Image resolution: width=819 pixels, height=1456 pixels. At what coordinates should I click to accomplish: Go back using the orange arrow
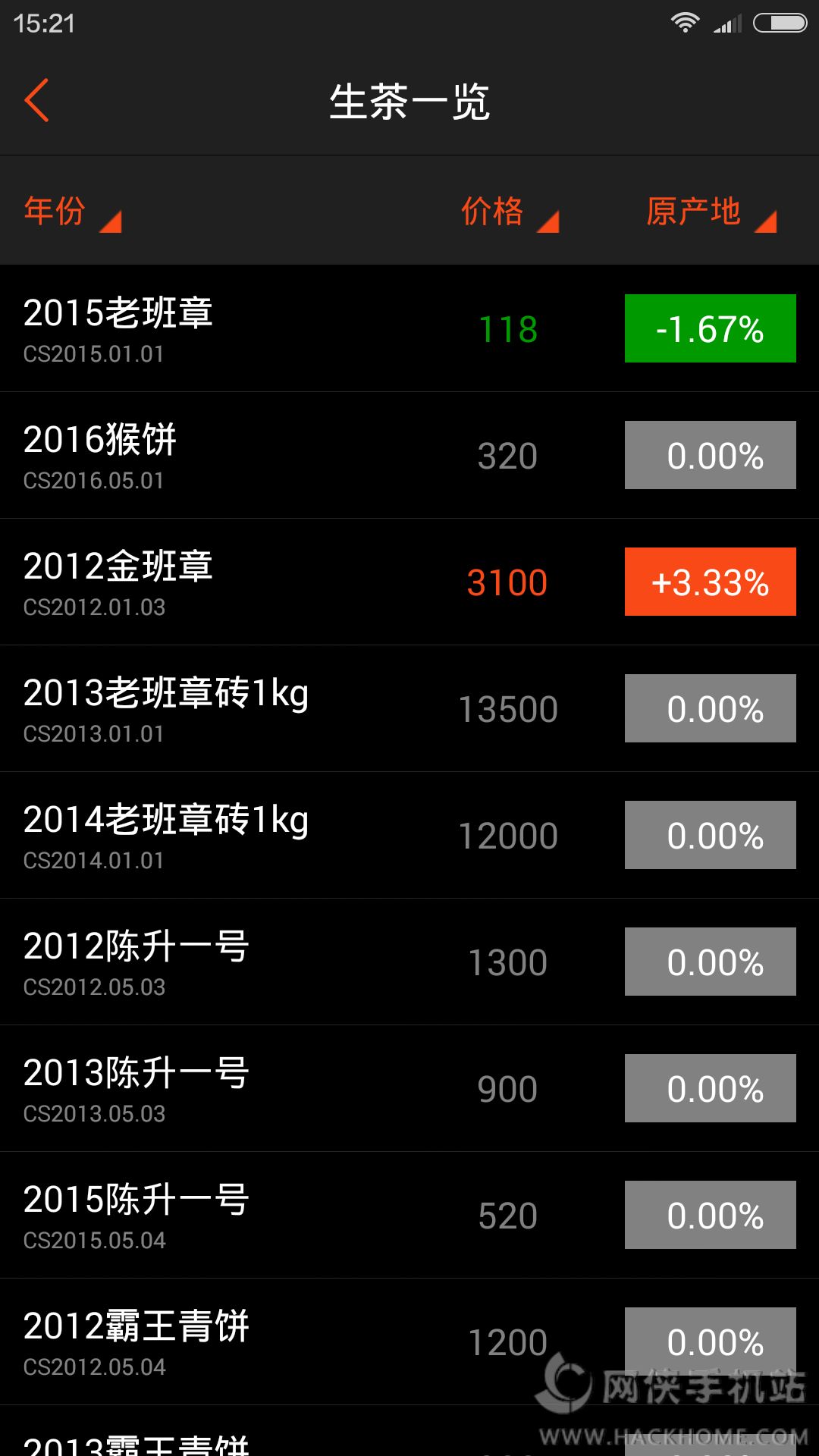[36, 100]
